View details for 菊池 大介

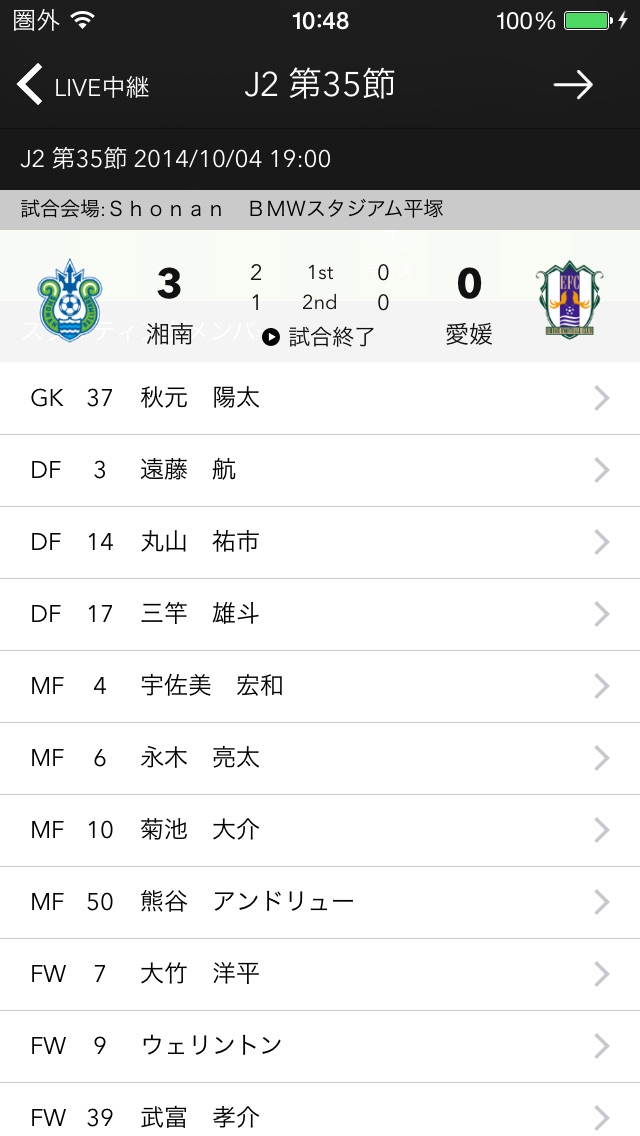coord(320,830)
